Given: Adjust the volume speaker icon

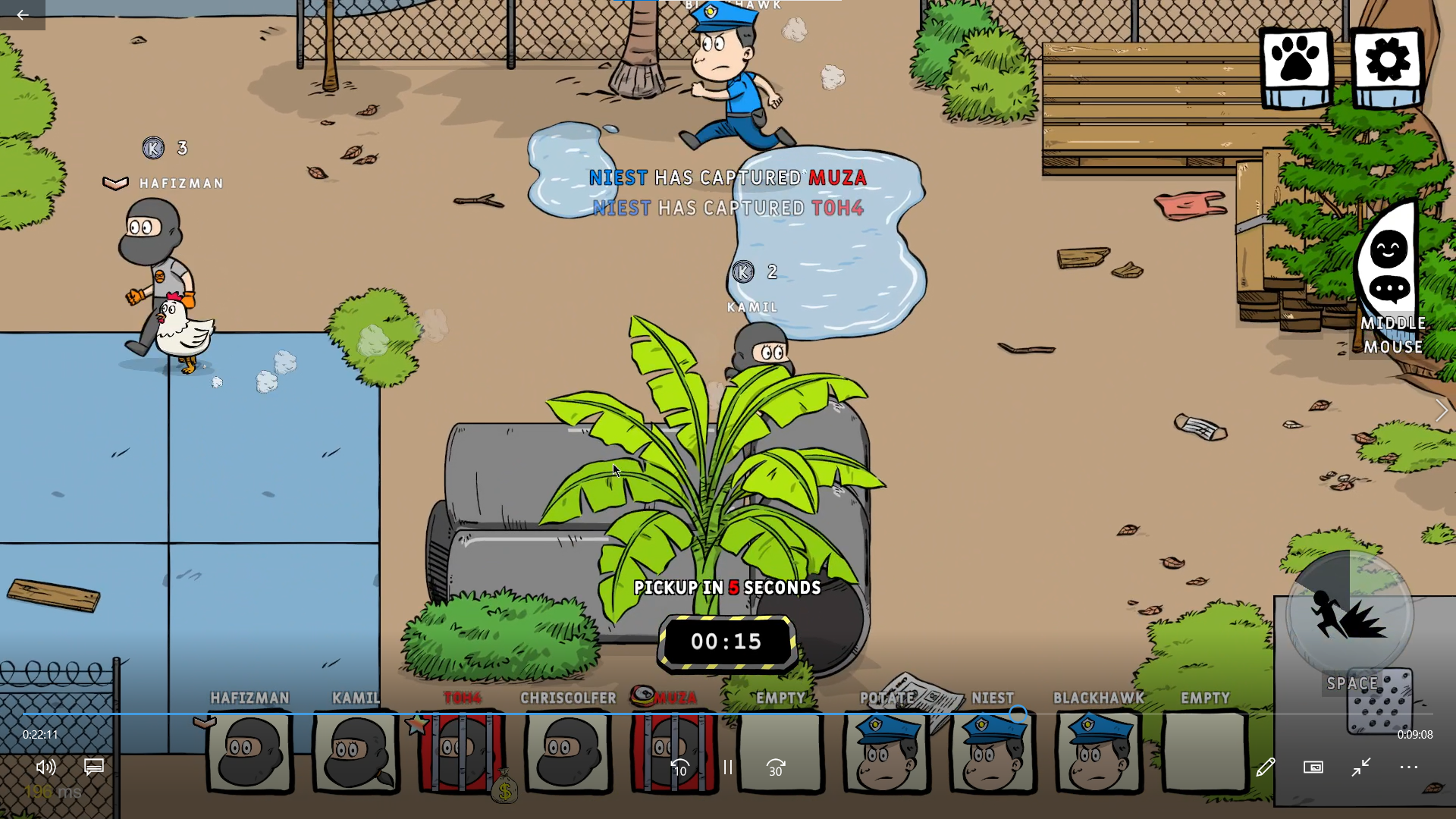Looking at the screenshot, I should (45, 767).
